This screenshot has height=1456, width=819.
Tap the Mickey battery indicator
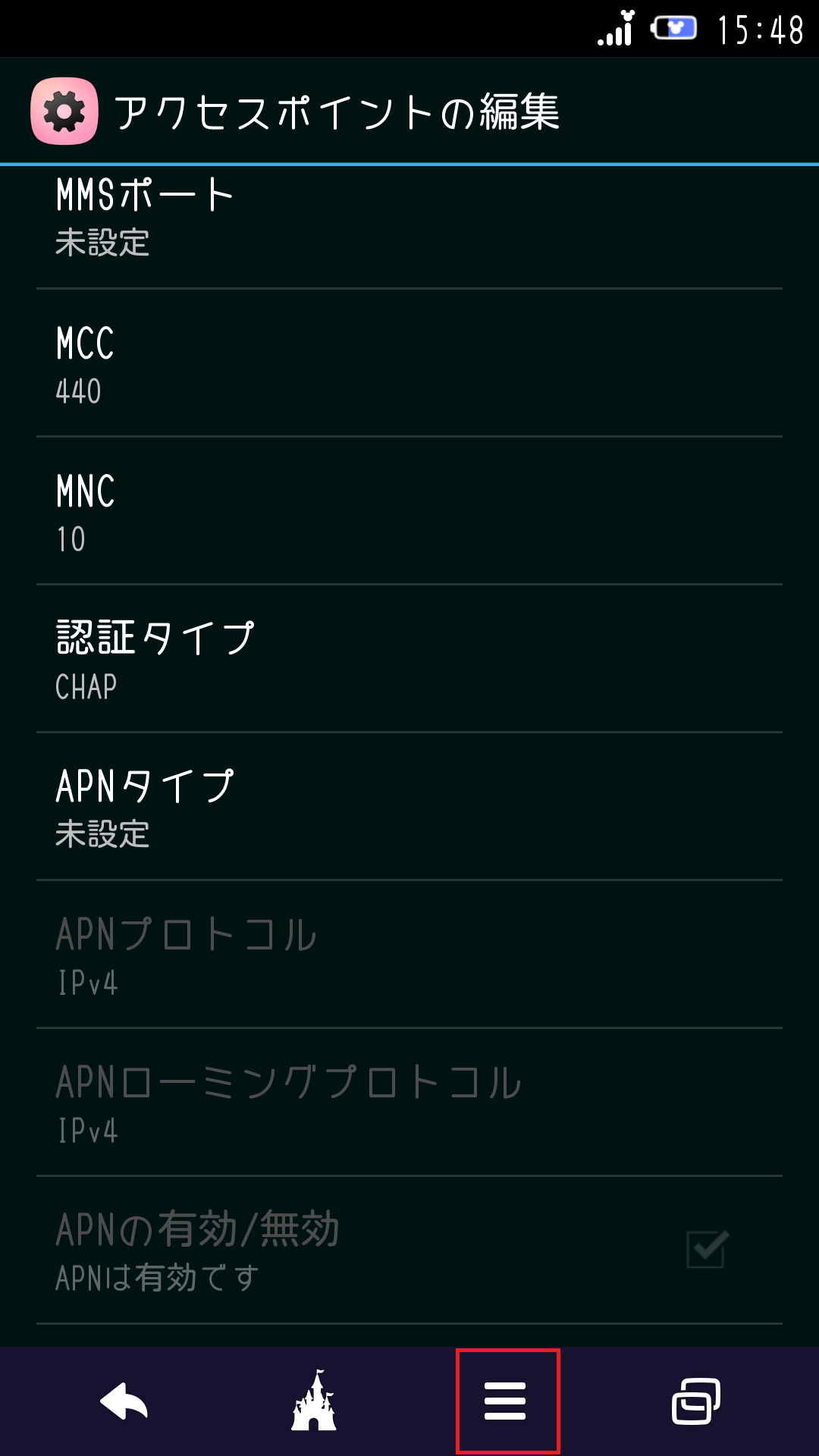pos(673,24)
